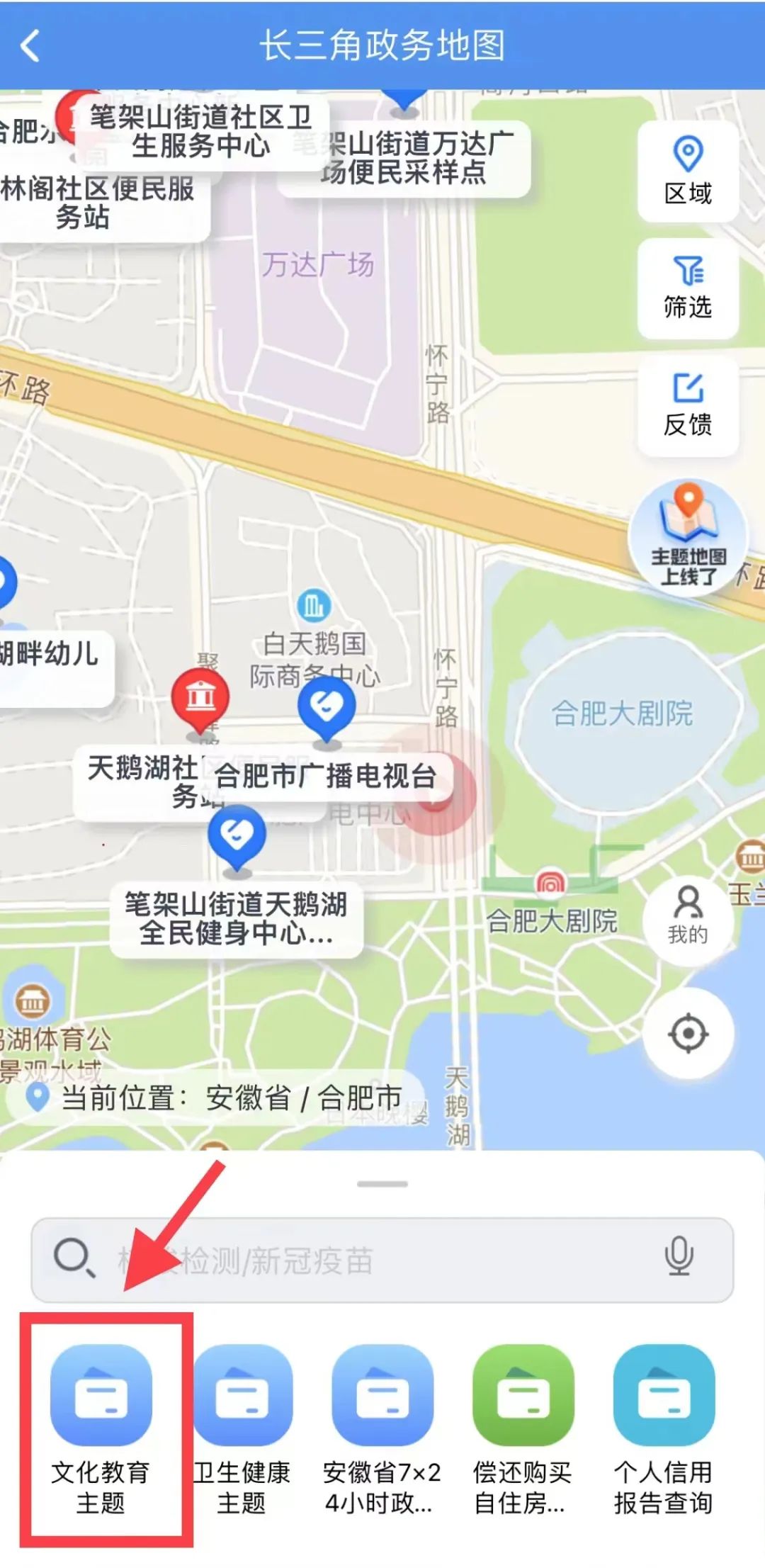Tap the red 天鹅湖社区 marker pin

tap(200, 698)
